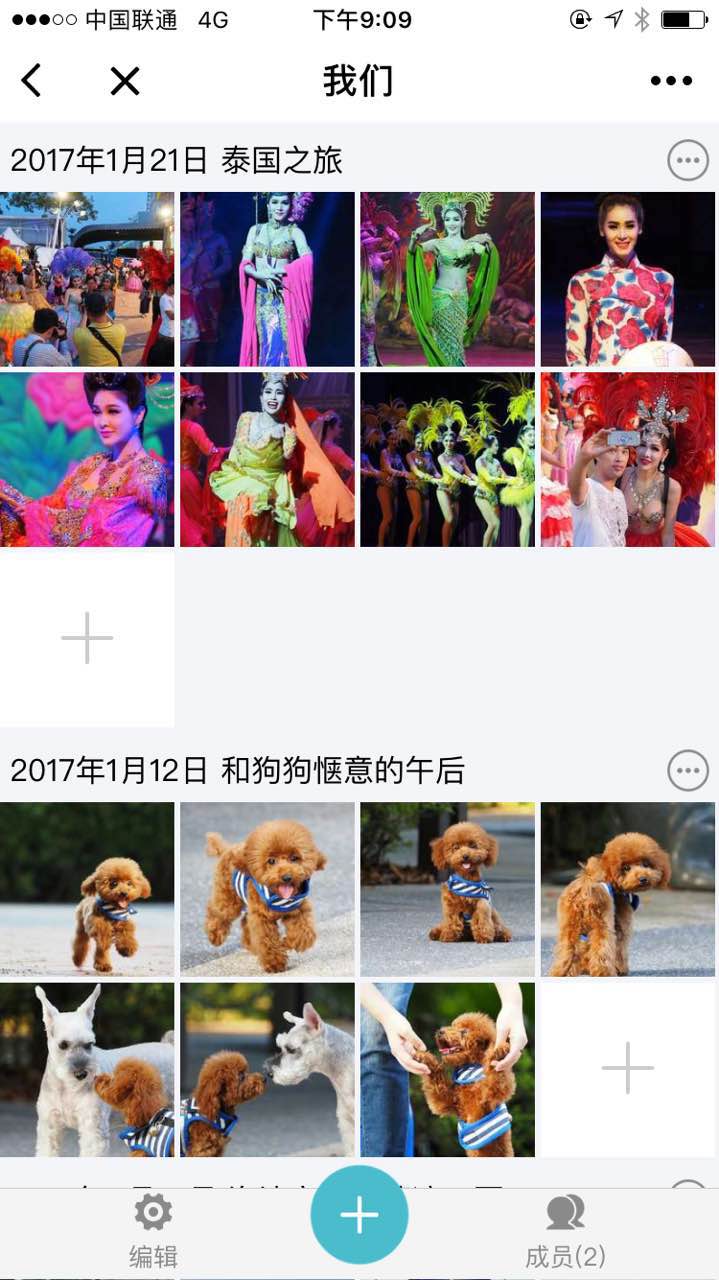Open the white schnauzer facing camera photo
This screenshot has width=719, height=1280.
coord(87,1069)
